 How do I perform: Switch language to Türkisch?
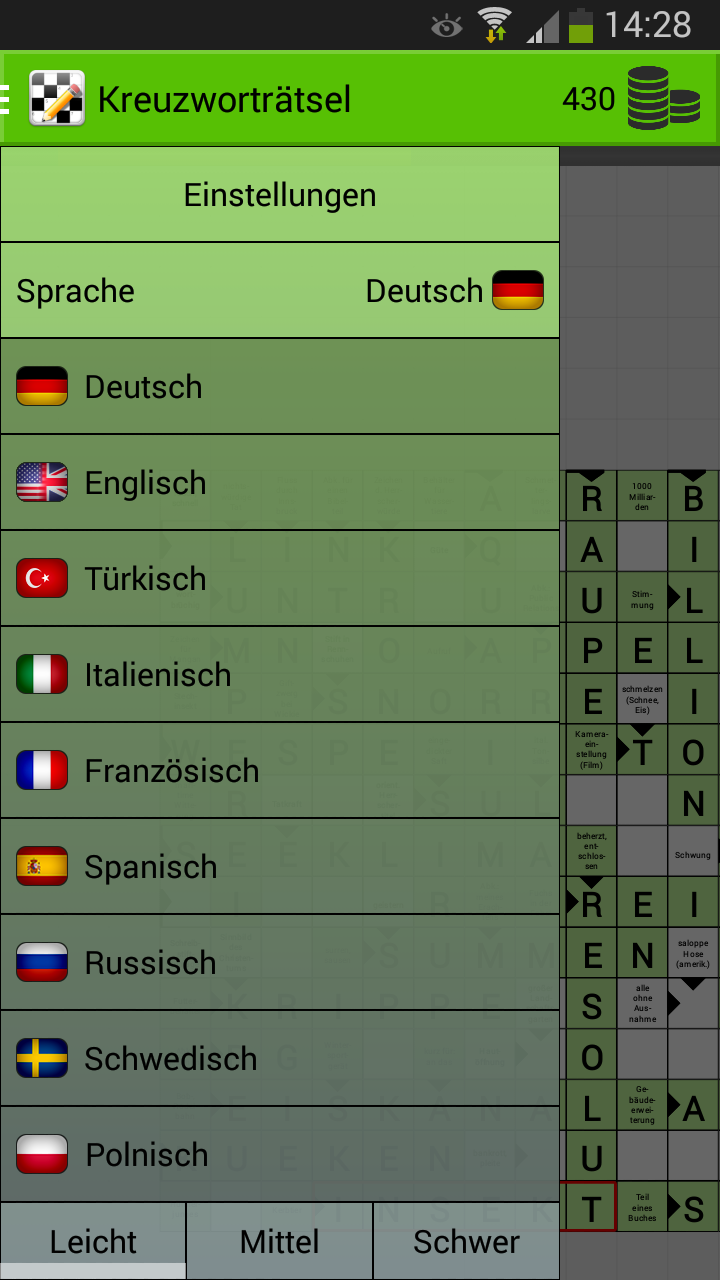click(x=280, y=579)
